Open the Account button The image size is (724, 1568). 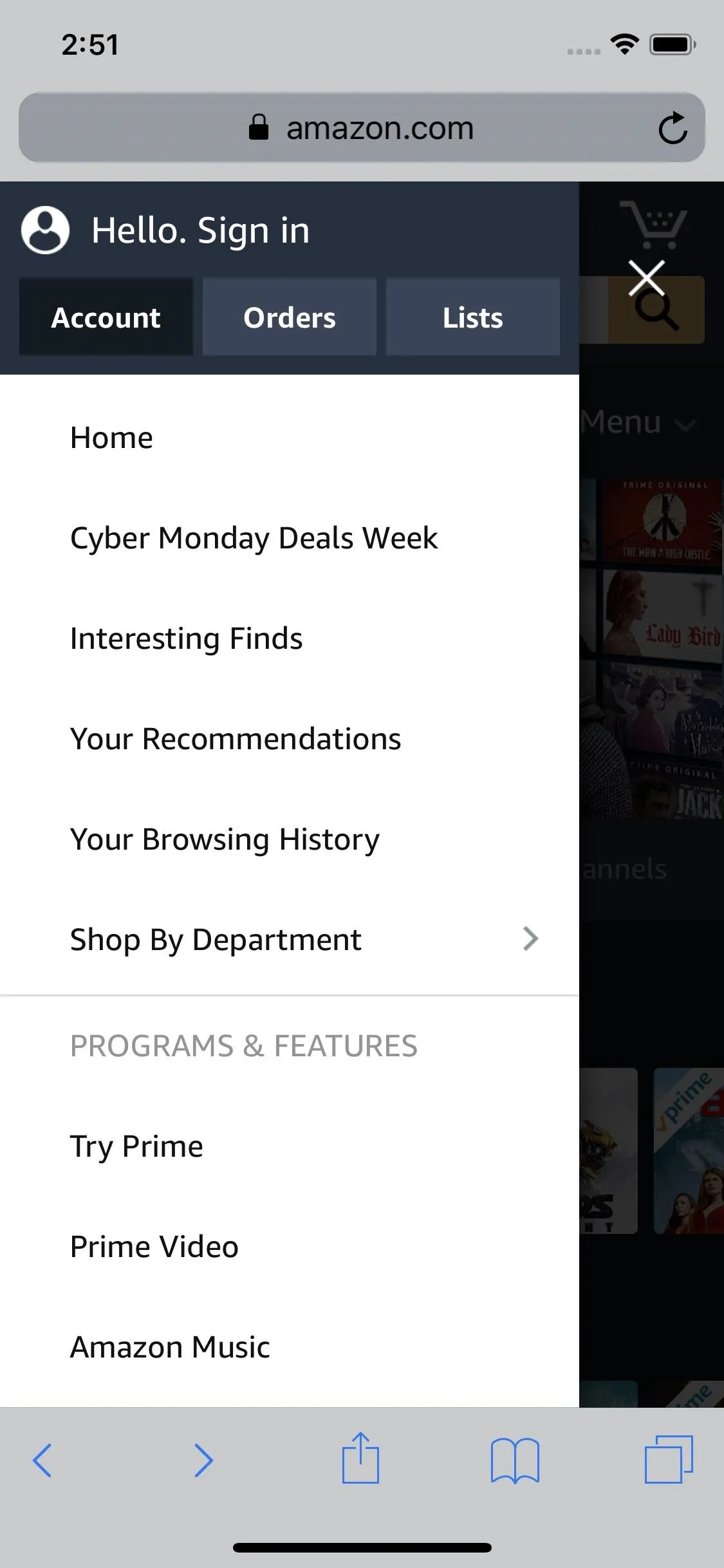click(106, 317)
